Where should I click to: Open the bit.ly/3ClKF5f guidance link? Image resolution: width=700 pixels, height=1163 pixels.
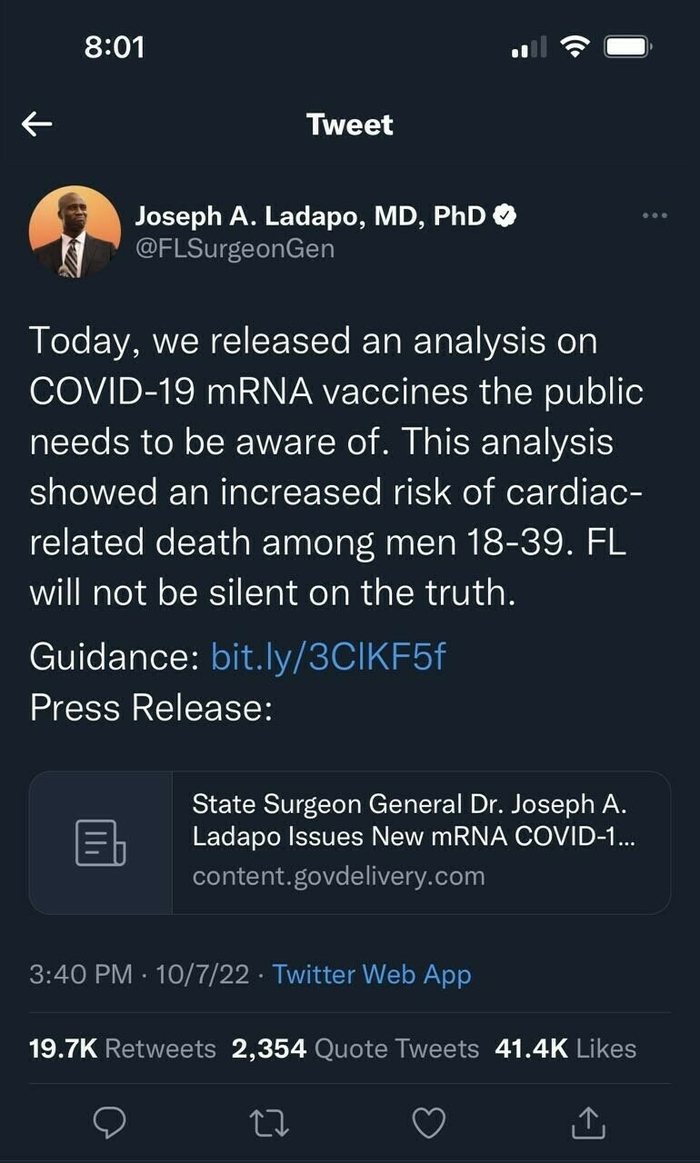(328, 657)
